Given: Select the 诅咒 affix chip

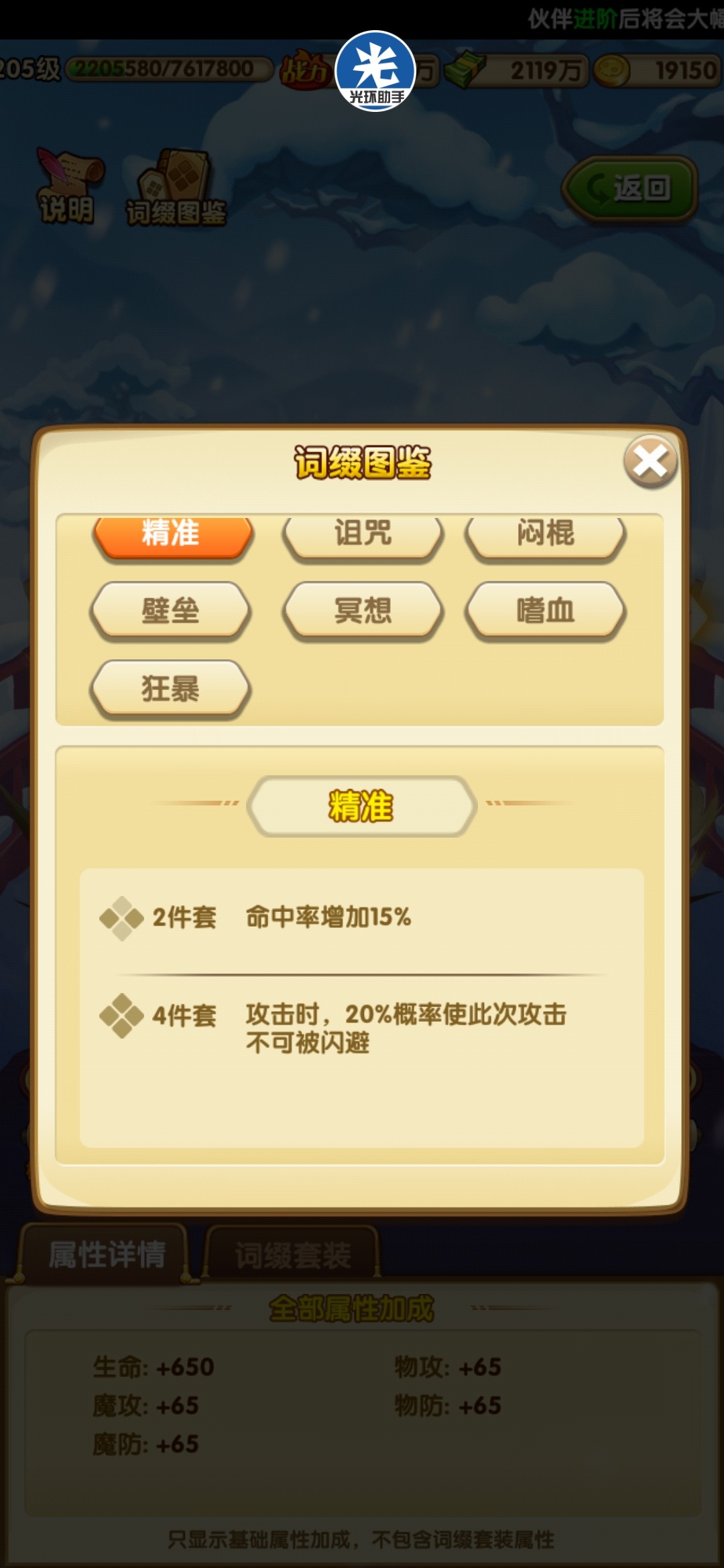Looking at the screenshot, I should coord(363,535).
